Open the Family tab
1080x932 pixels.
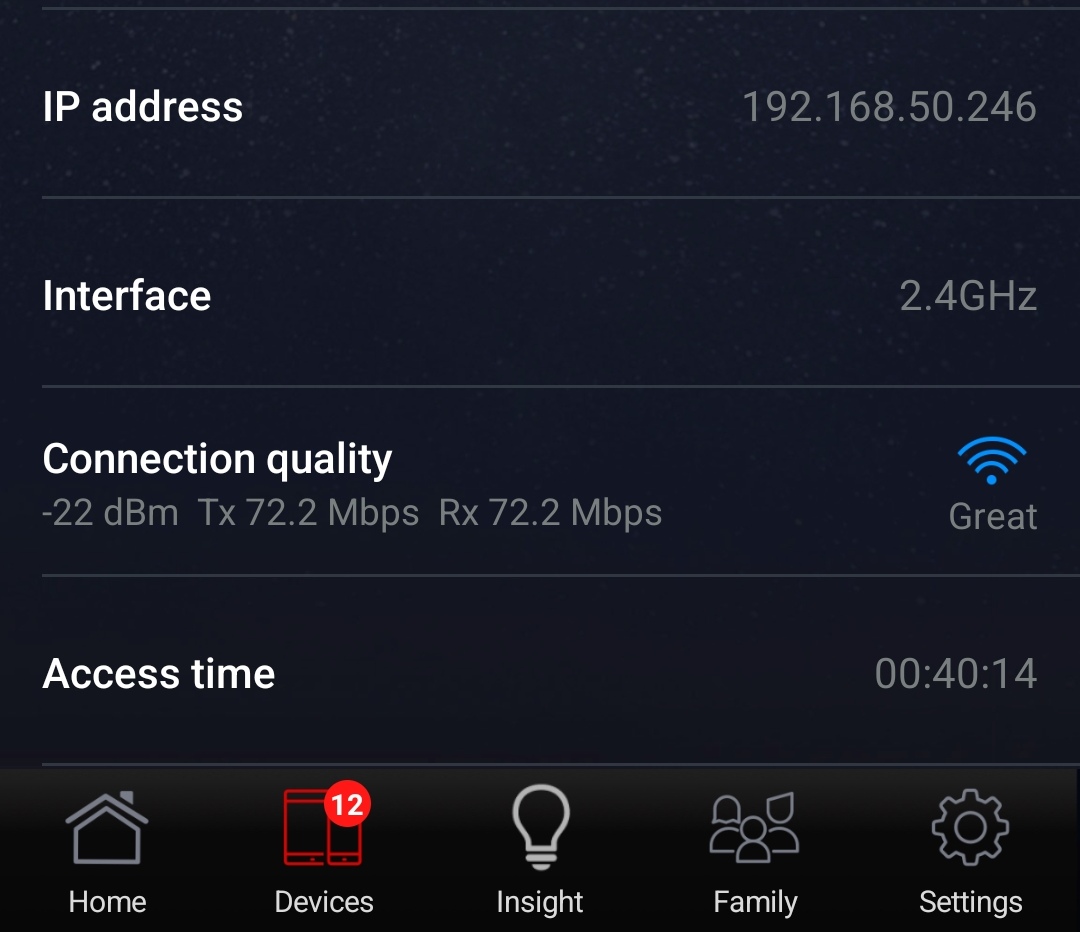tap(755, 852)
